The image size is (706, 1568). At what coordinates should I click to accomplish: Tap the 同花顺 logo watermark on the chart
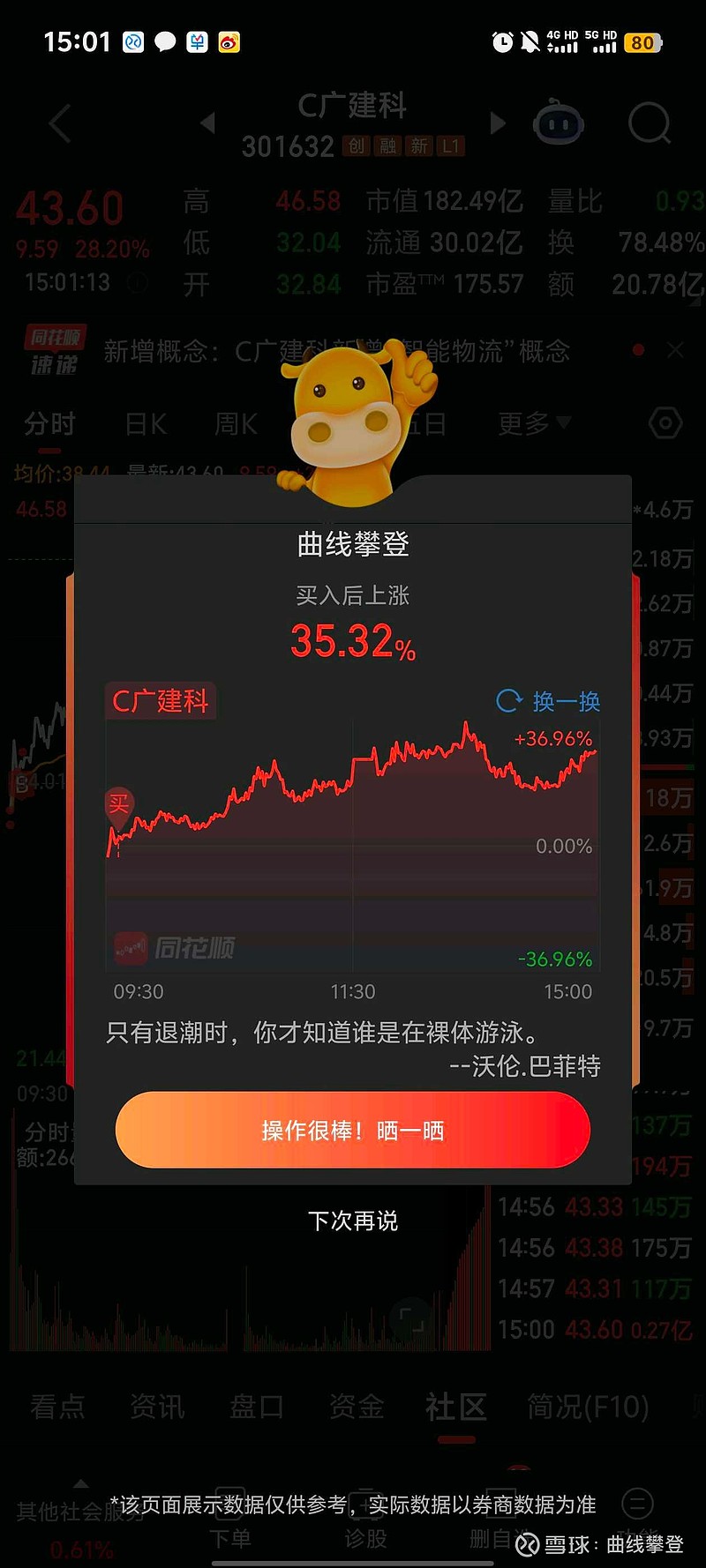point(175,948)
